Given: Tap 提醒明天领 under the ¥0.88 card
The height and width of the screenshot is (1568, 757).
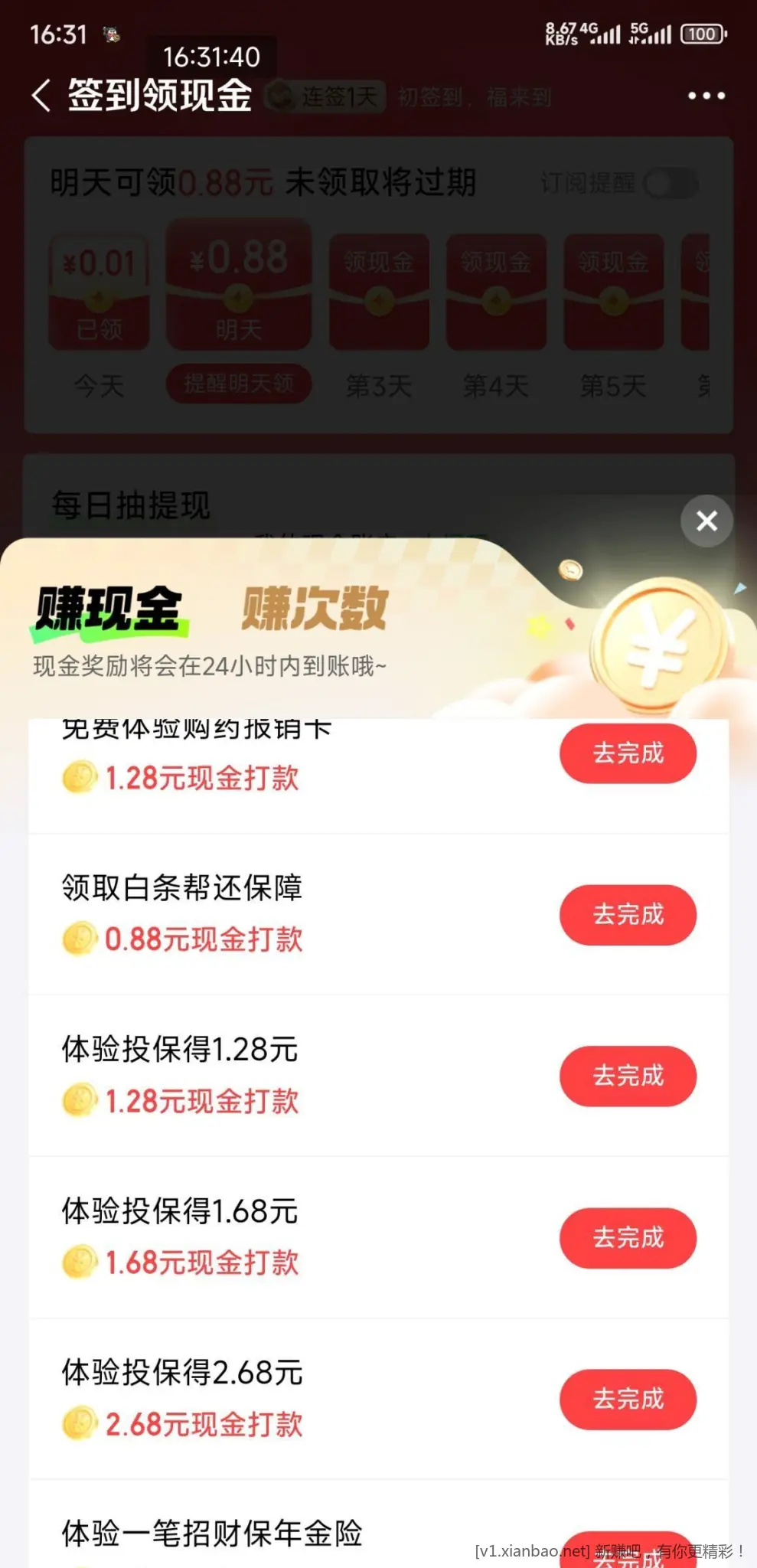Looking at the screenshot, I should pyautogui.click(x=238, y=384).
